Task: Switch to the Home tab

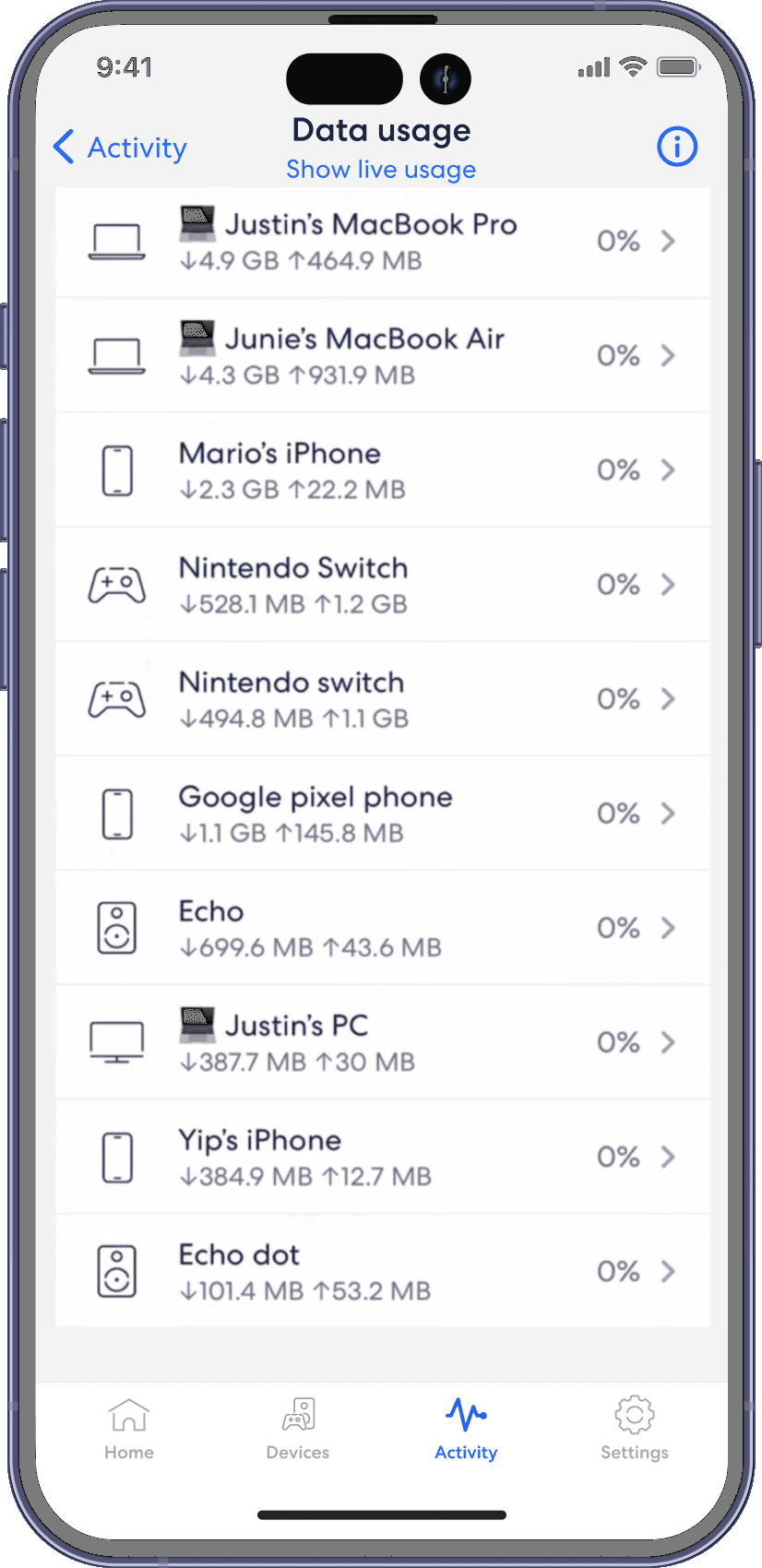Action: (129, 1428)
